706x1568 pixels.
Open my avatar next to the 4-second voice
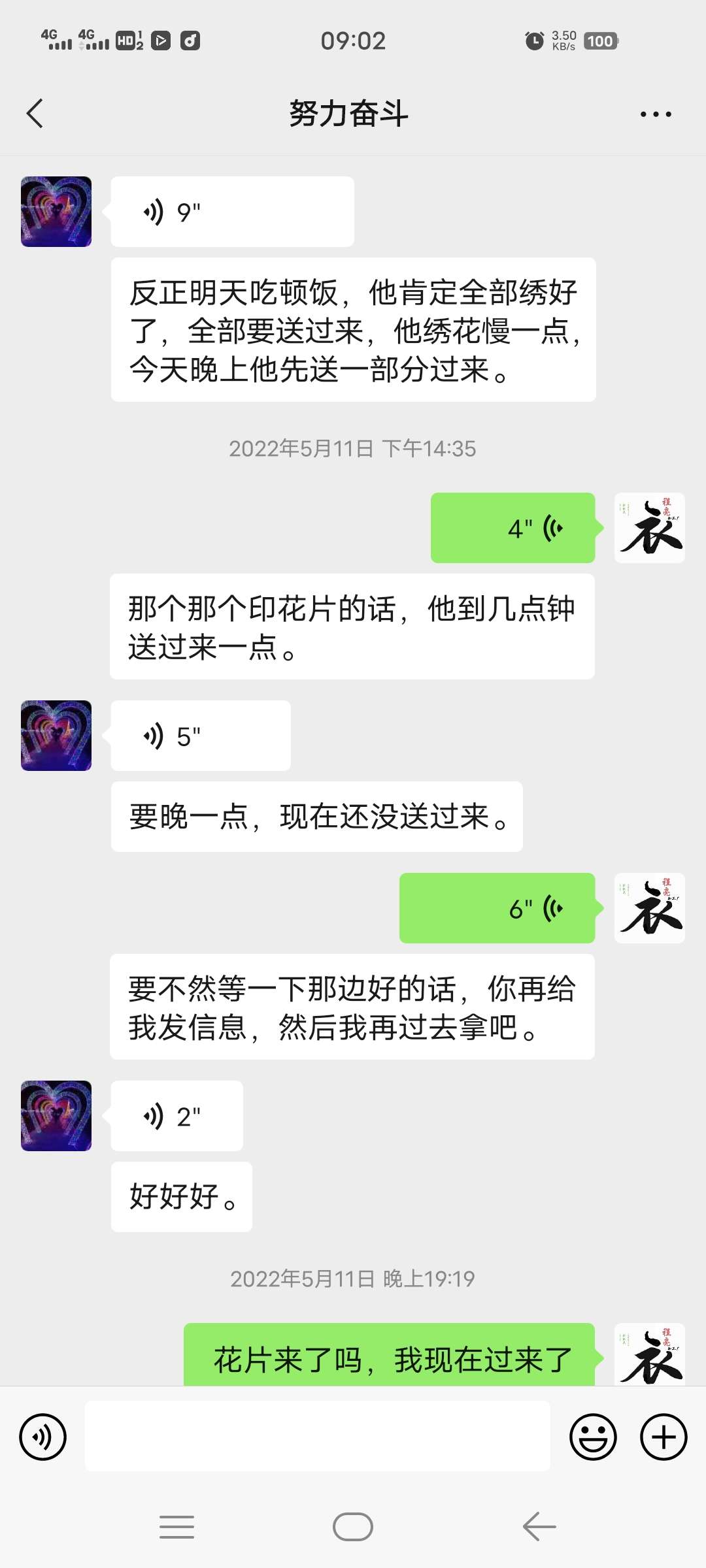[x=649, y=528]
